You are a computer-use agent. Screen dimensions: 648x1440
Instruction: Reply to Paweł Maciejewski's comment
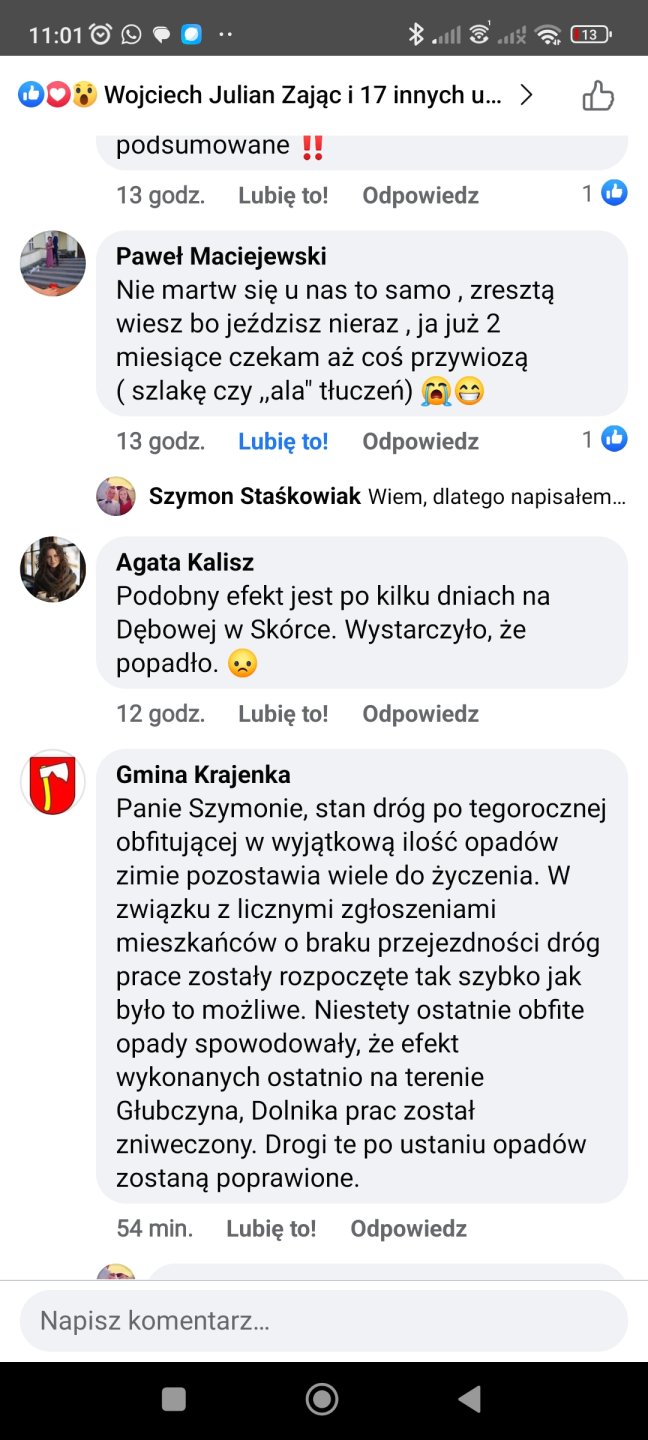(420, 441)
